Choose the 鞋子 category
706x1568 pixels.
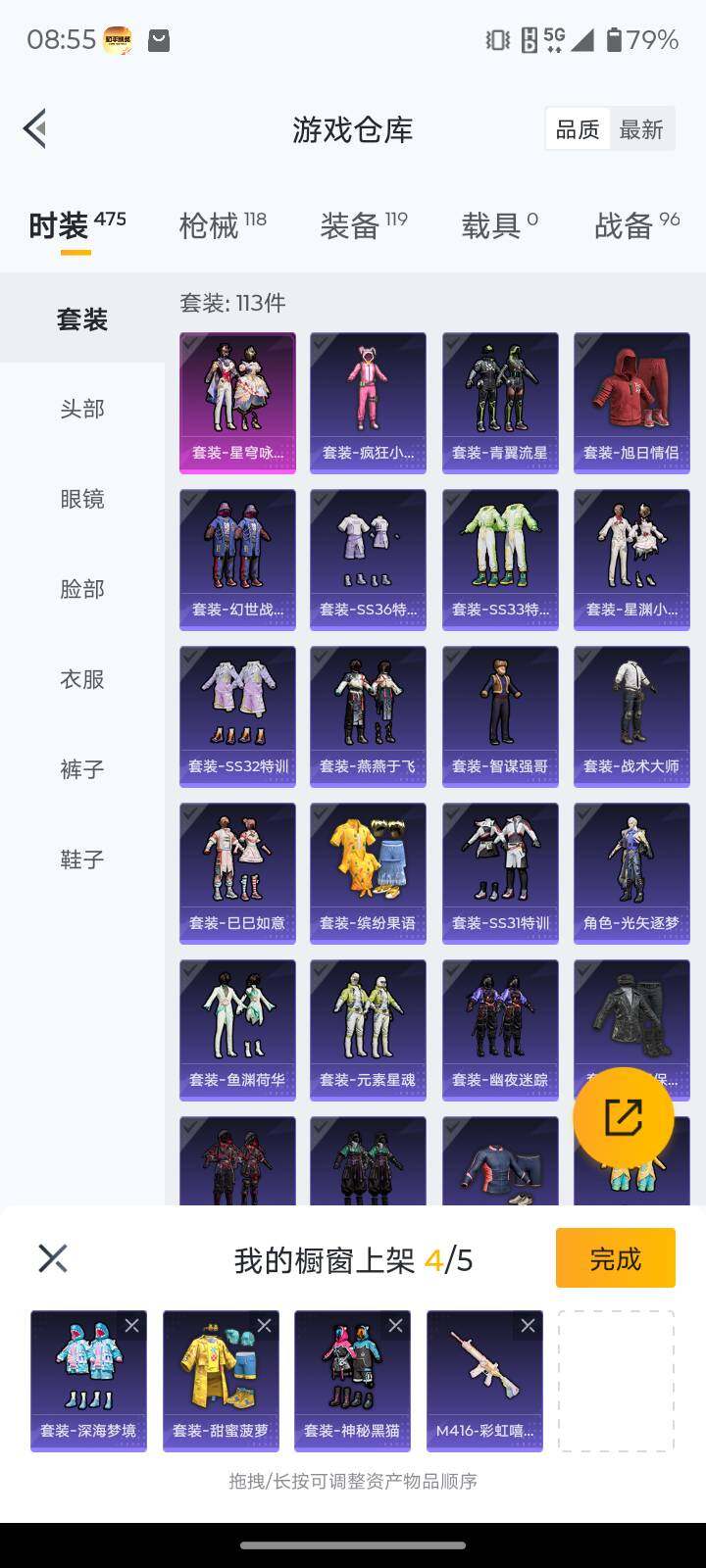82,859
